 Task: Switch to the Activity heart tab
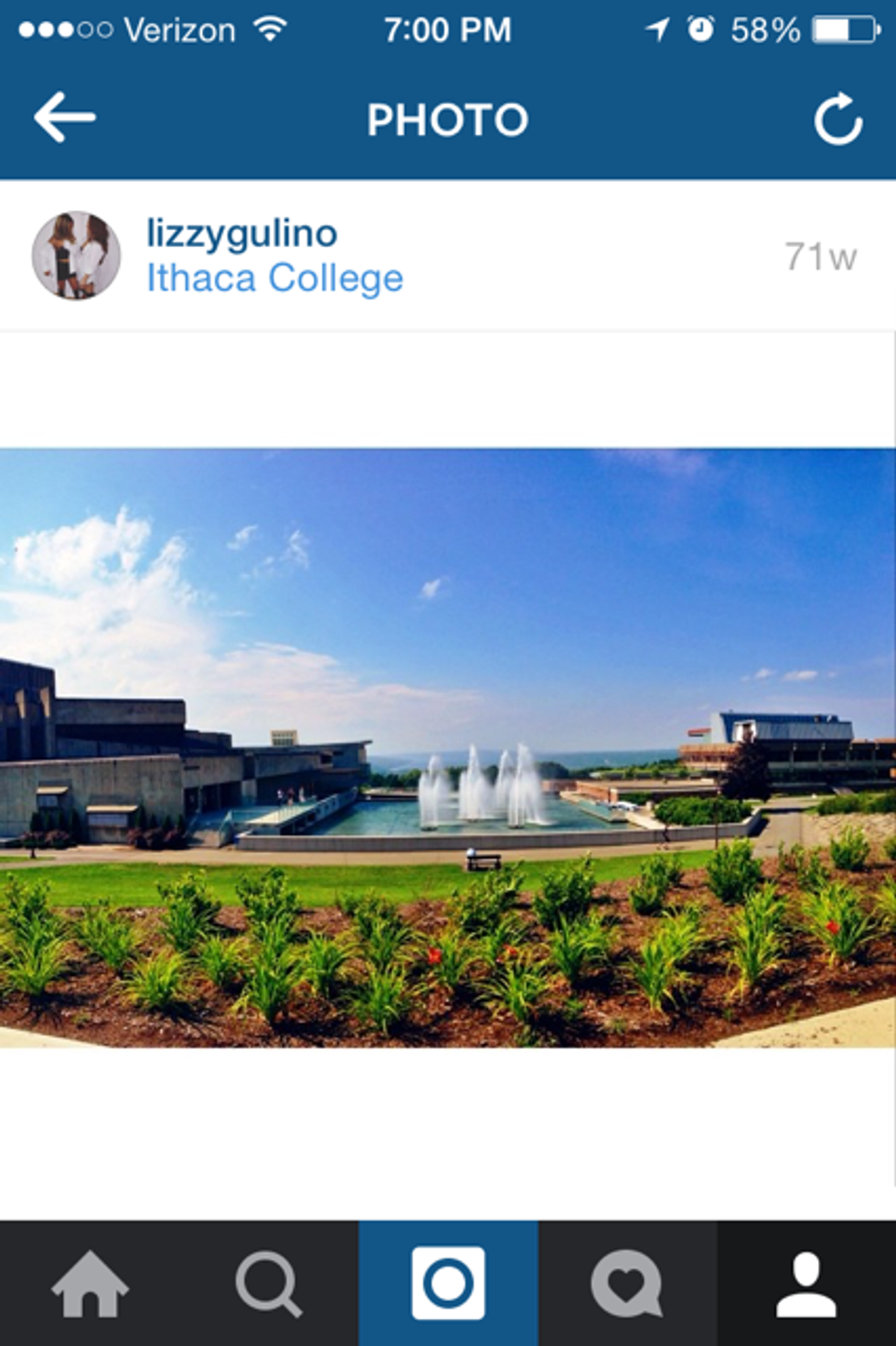pyautogui.click(x=627, y=1284)
